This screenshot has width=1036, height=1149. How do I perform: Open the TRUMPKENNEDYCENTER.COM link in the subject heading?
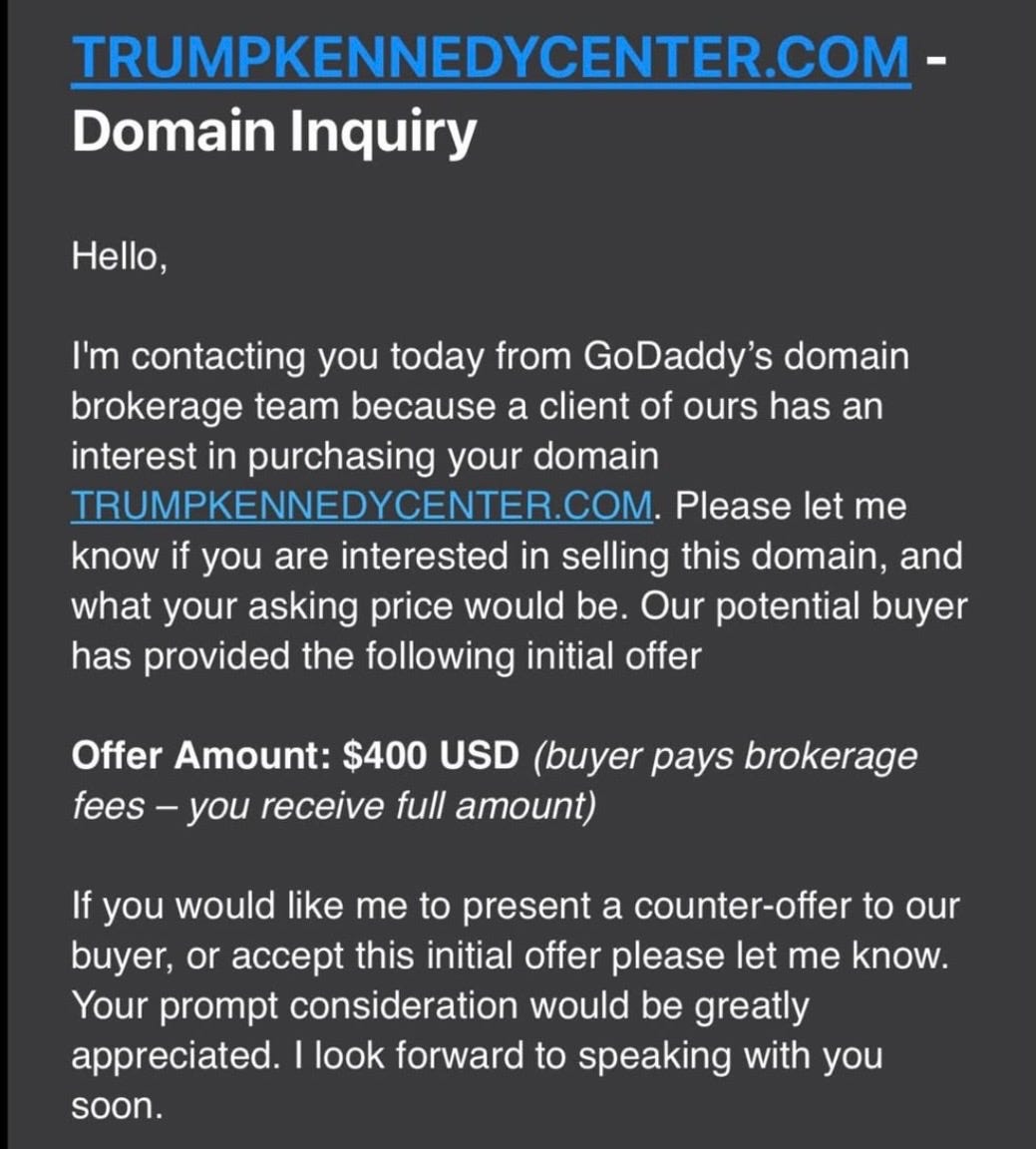coord(491,56)
